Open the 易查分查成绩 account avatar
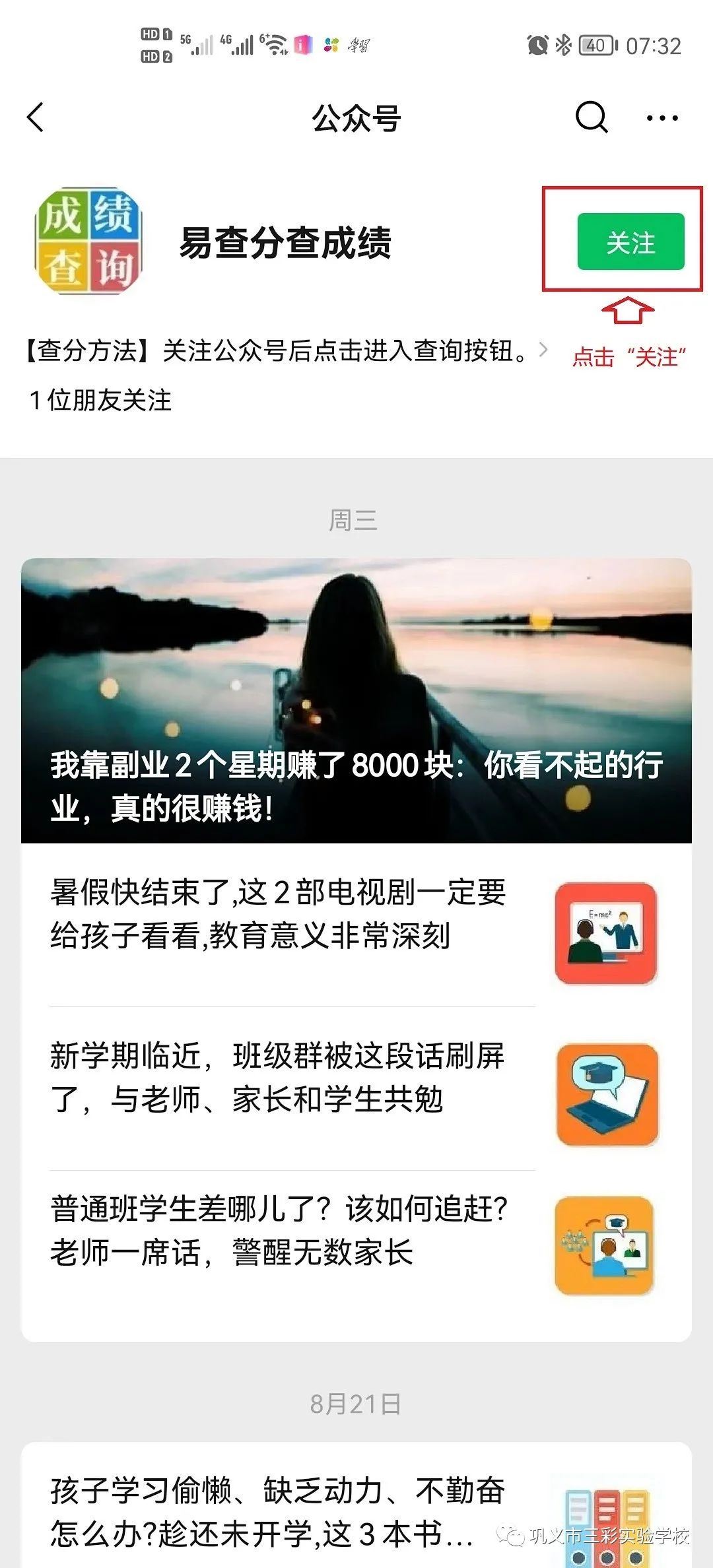Image resolution: width=713 pixels, height=1568 pixels. pos(89,242)
